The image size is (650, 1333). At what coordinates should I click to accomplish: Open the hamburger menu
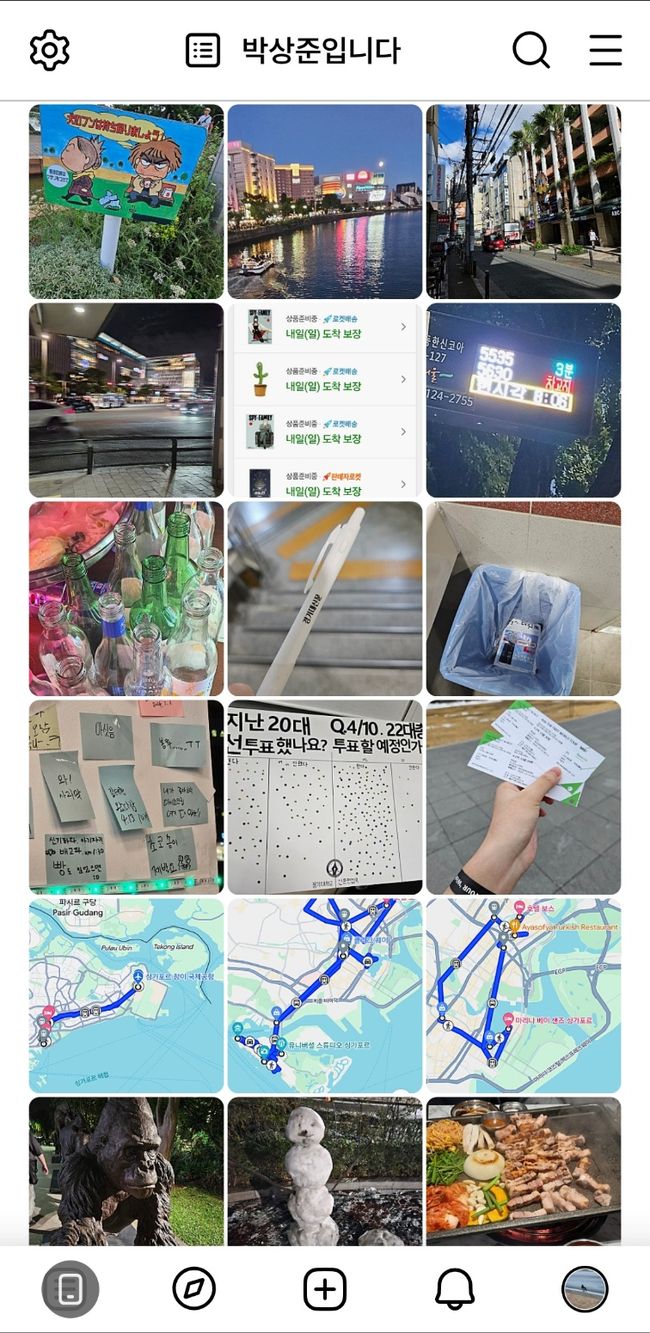(605, 50)
